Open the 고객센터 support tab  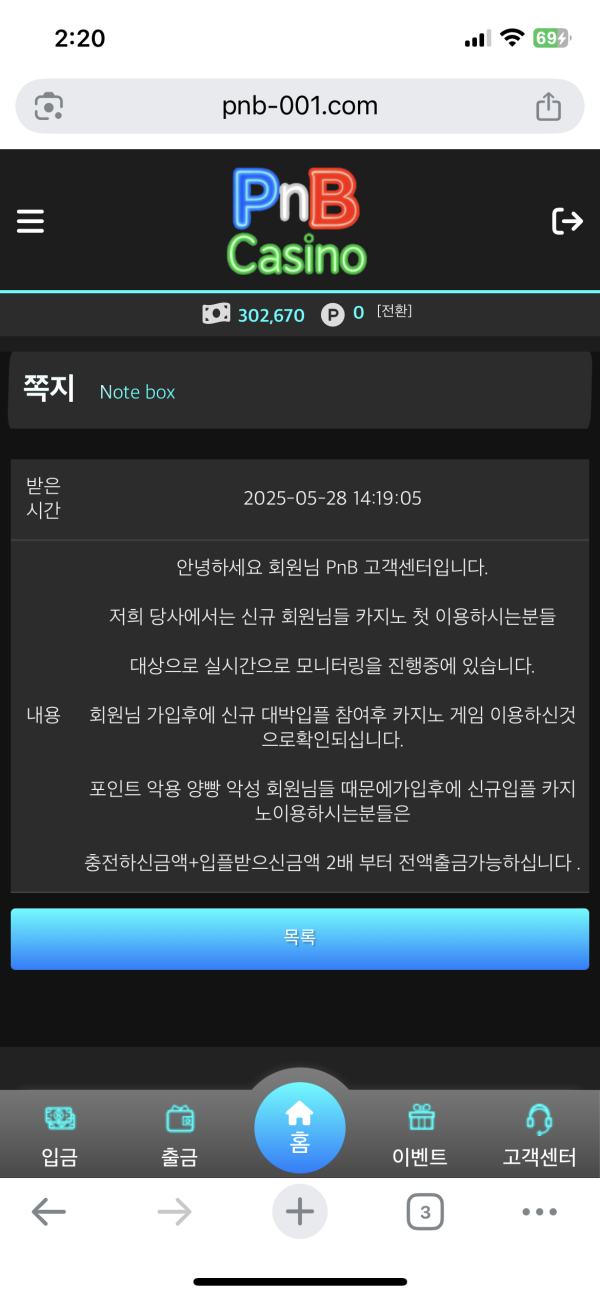(539, 1135)
